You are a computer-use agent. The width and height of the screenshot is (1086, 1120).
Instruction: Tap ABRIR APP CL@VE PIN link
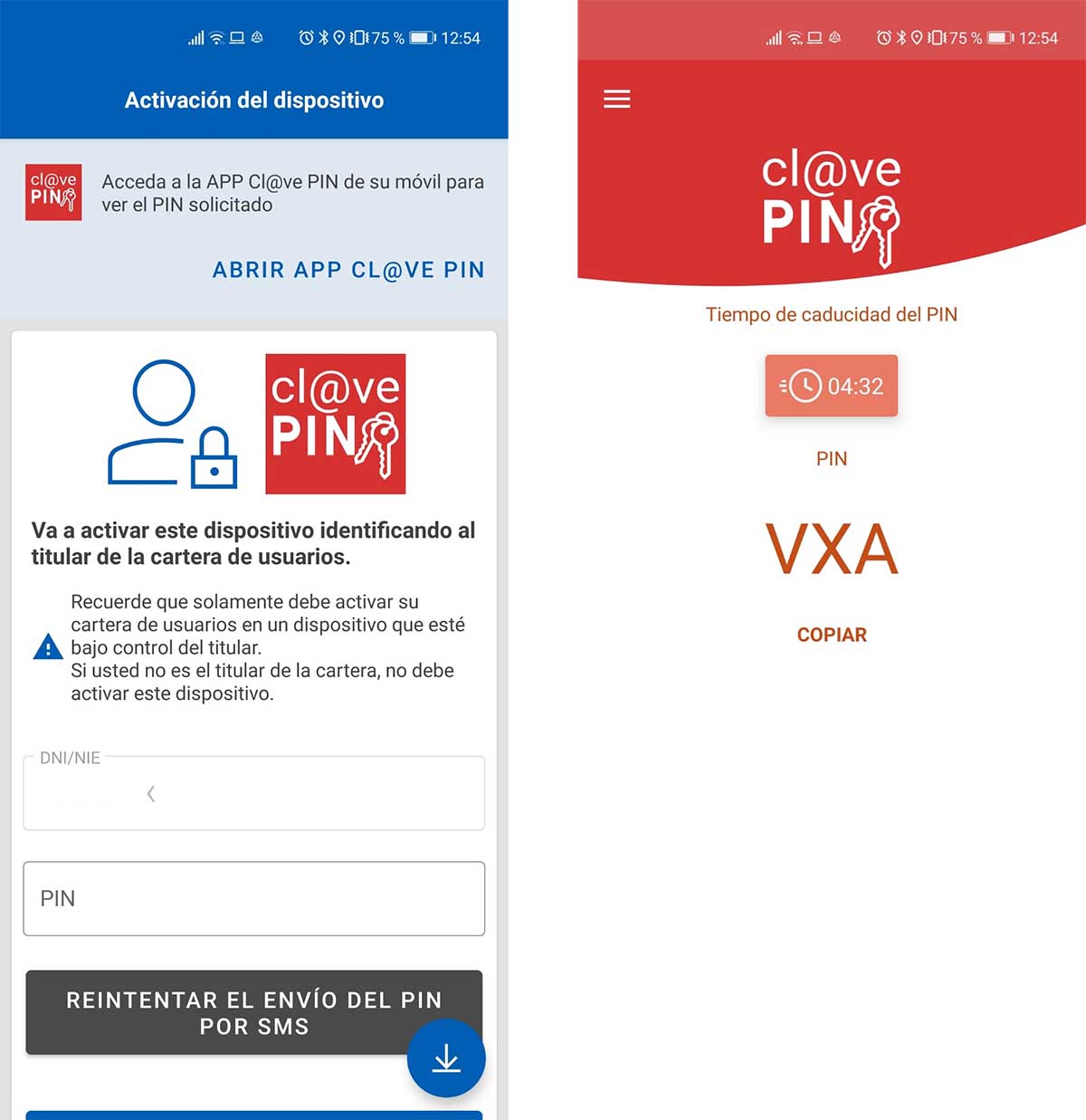pos(348,270)
